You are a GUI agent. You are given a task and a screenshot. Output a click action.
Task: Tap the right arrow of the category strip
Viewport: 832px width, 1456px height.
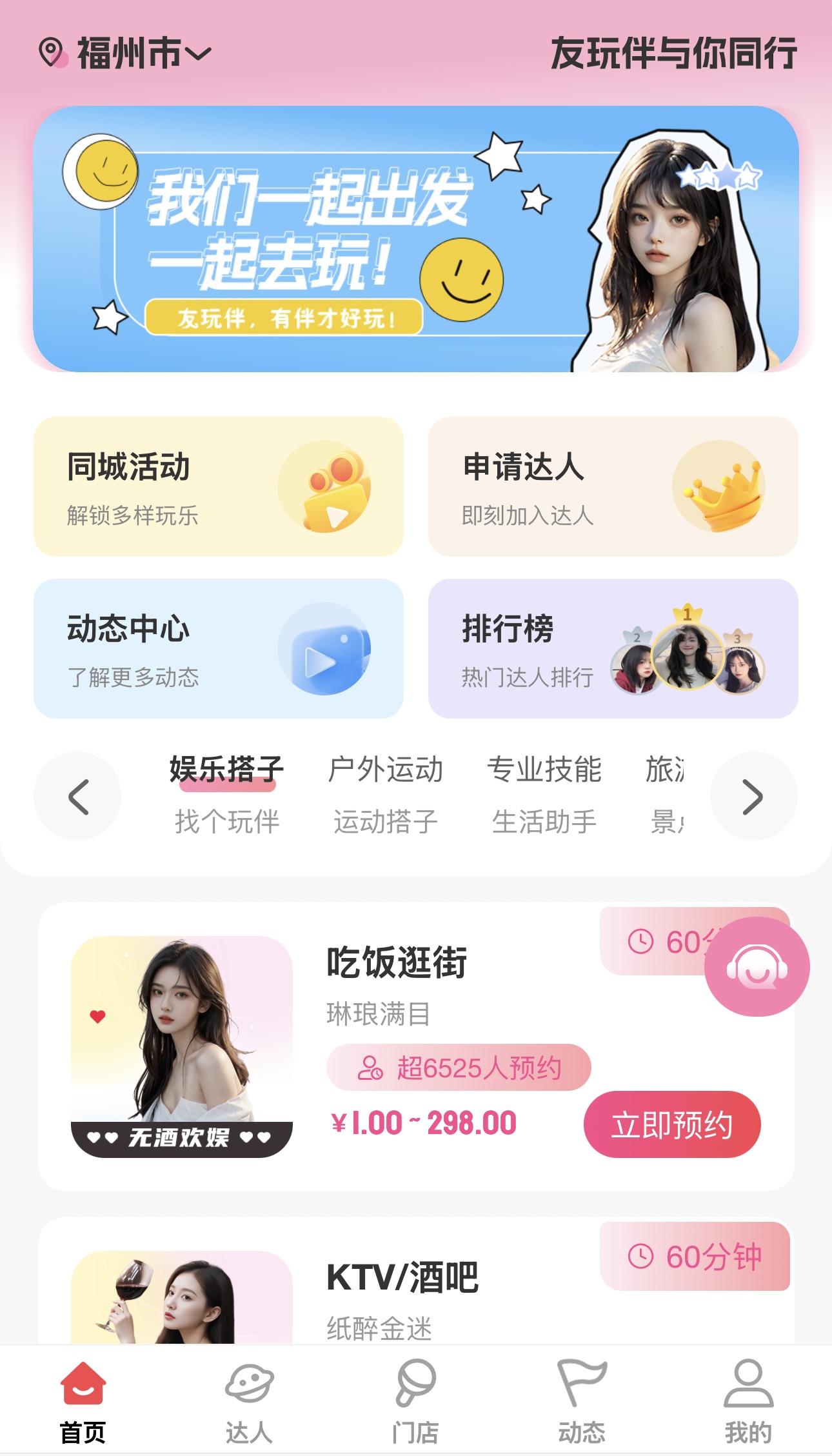753,796
